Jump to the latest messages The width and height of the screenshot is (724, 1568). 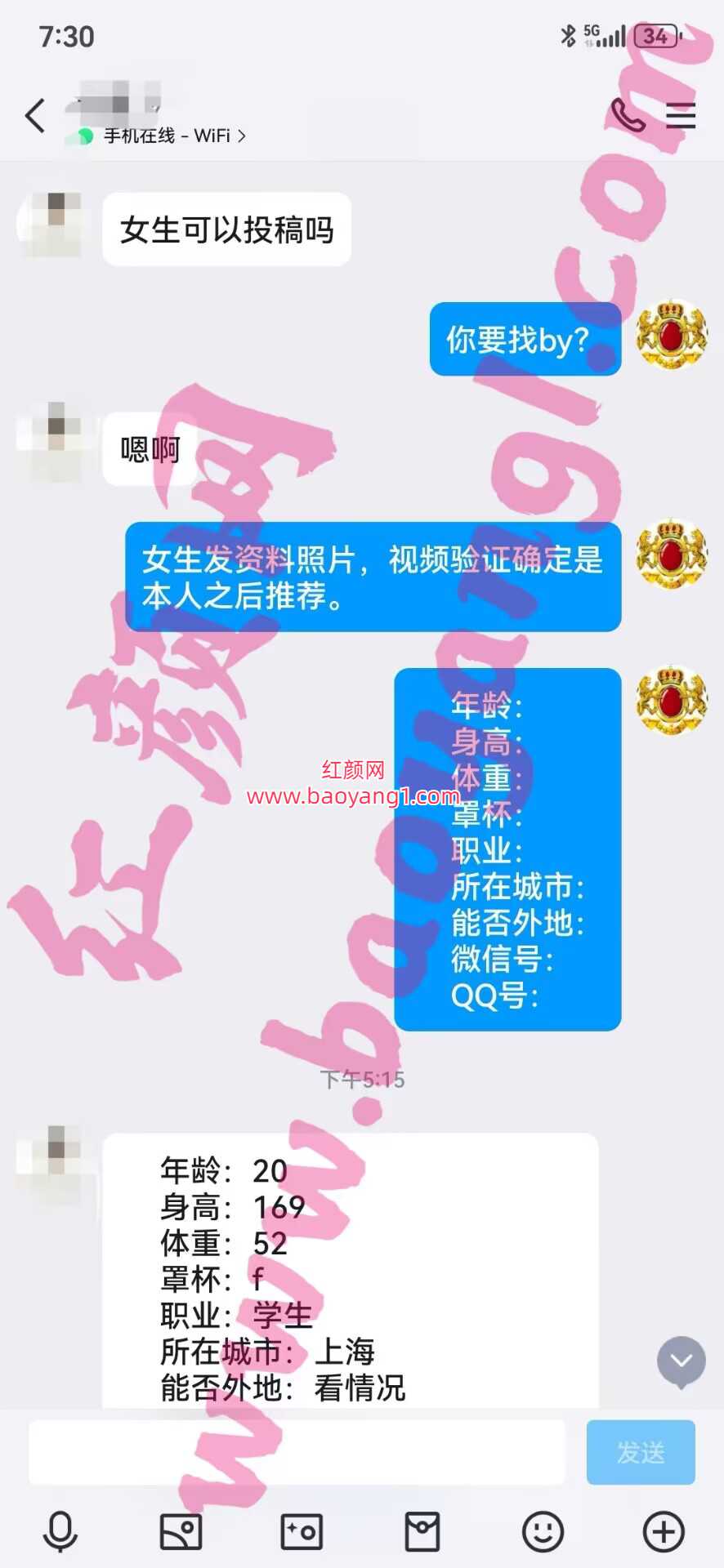point(681,1361)
